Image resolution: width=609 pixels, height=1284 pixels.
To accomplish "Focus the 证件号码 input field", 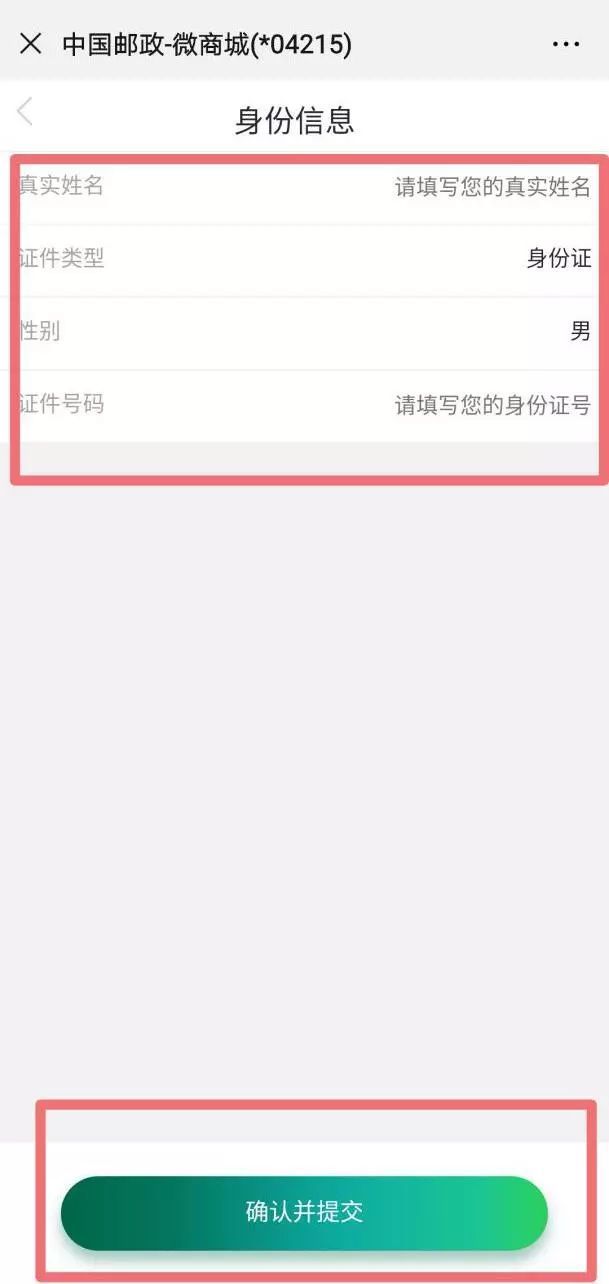I will point(305,405).
